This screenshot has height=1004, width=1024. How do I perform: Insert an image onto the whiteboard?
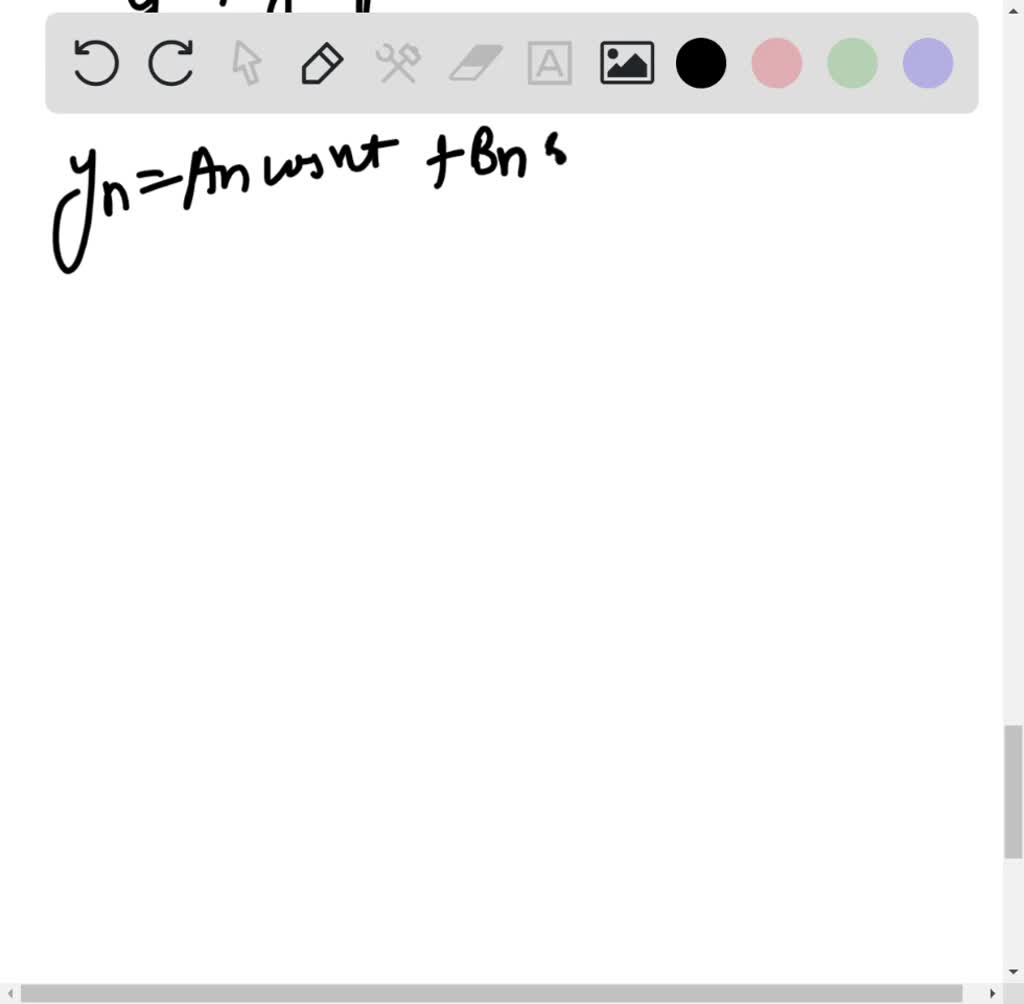tap(627, 63)
